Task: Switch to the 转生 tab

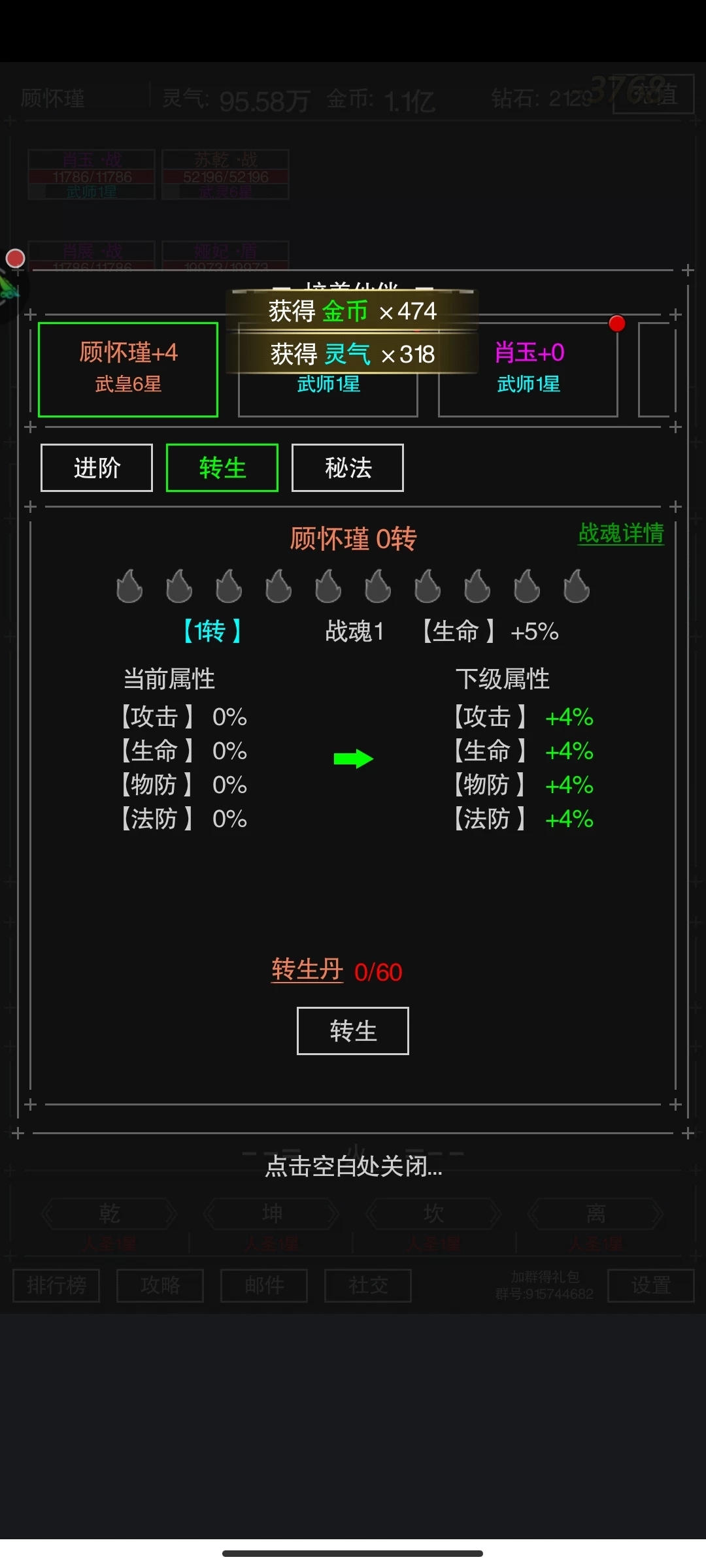Action: 222,468
